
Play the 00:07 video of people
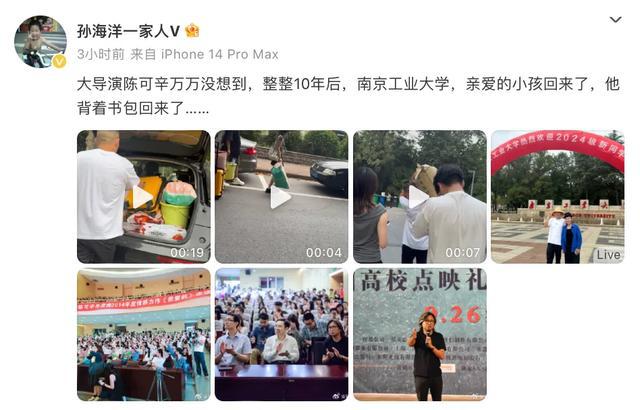(x=419, y=197)
